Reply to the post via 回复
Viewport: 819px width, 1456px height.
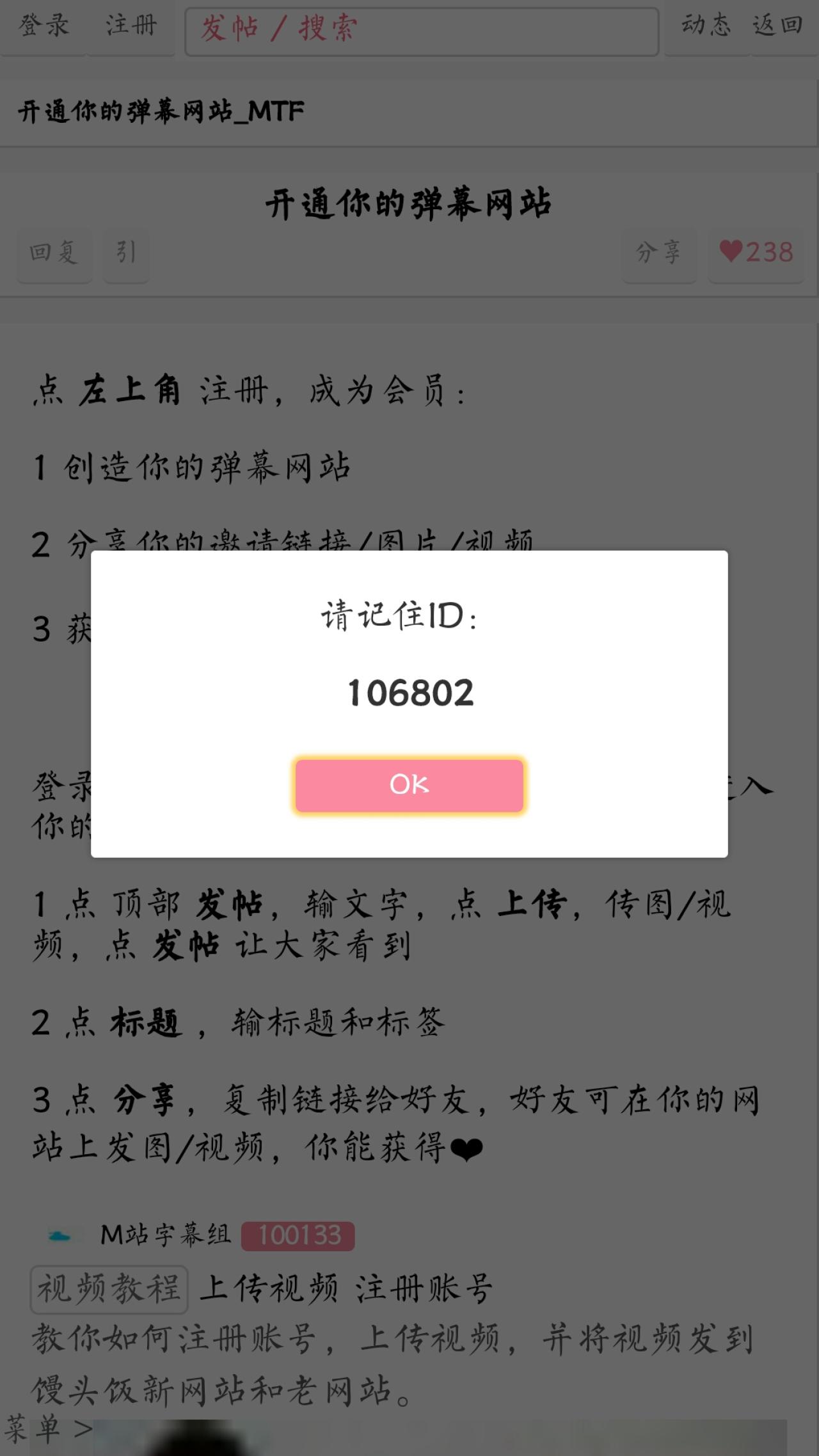54,253
